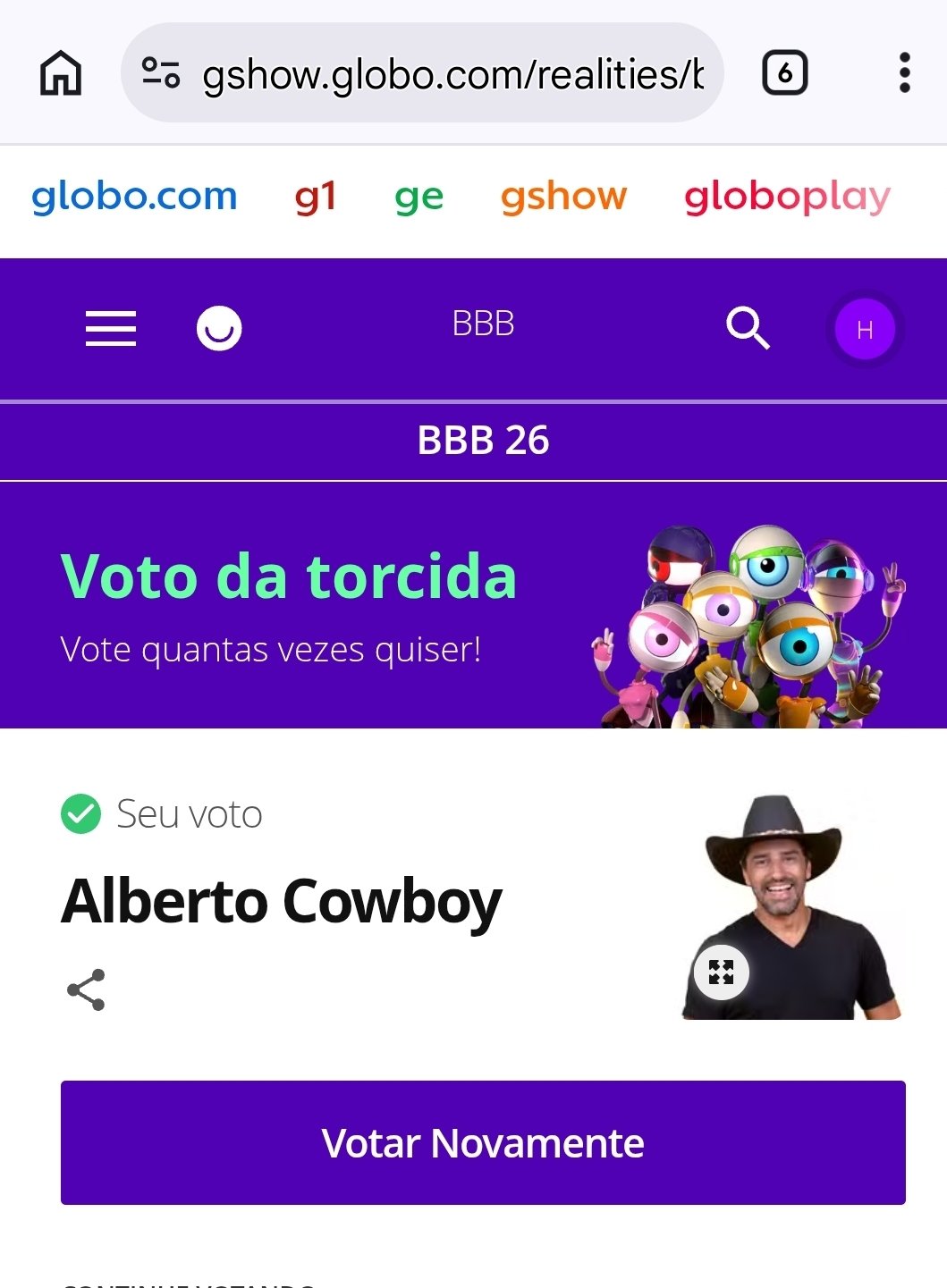Open the BBB section title
947x1288 pixels.
click(483, 324)
